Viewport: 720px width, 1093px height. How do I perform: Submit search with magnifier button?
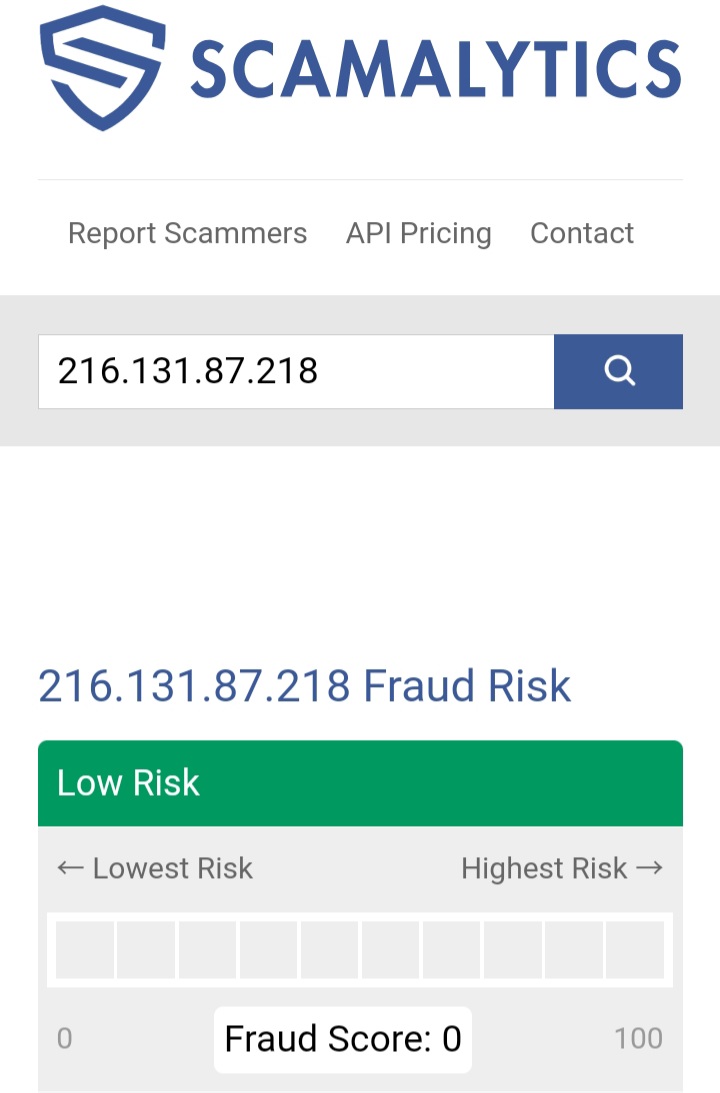point(618,372)
